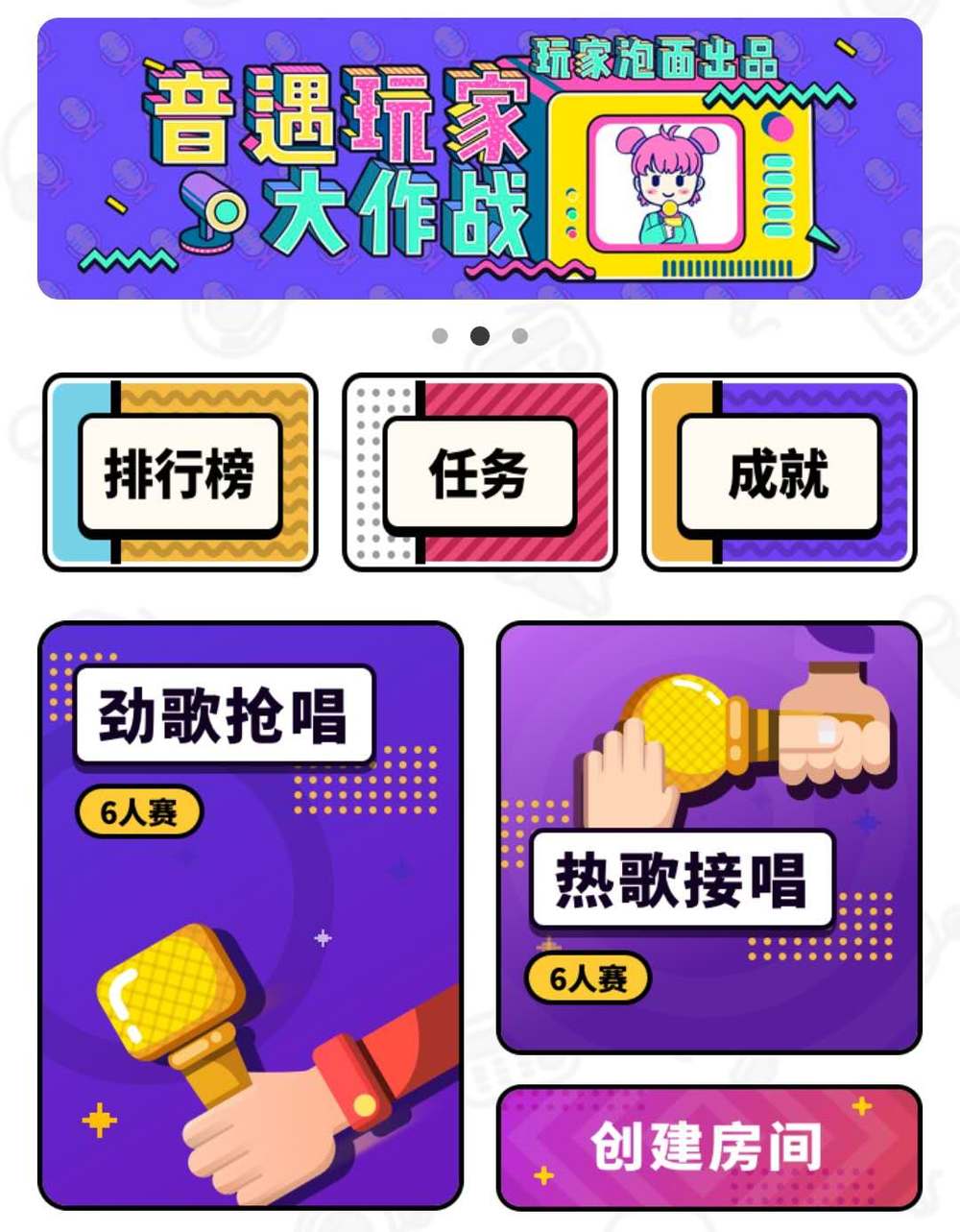Tap 创建房间 to create a room

708,1145
